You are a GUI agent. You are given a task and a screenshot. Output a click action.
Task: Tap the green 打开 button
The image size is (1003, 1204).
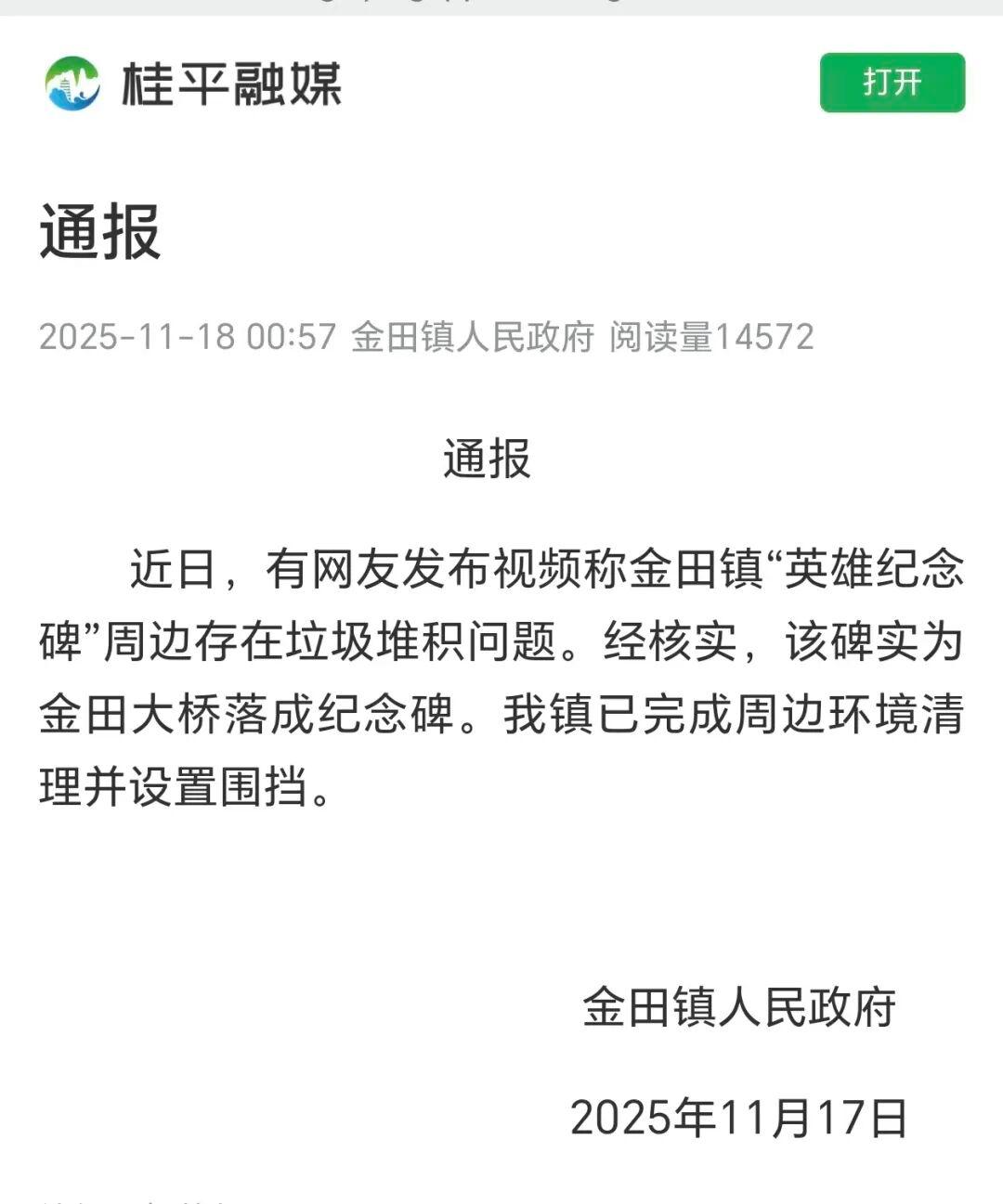coord(892,83)
